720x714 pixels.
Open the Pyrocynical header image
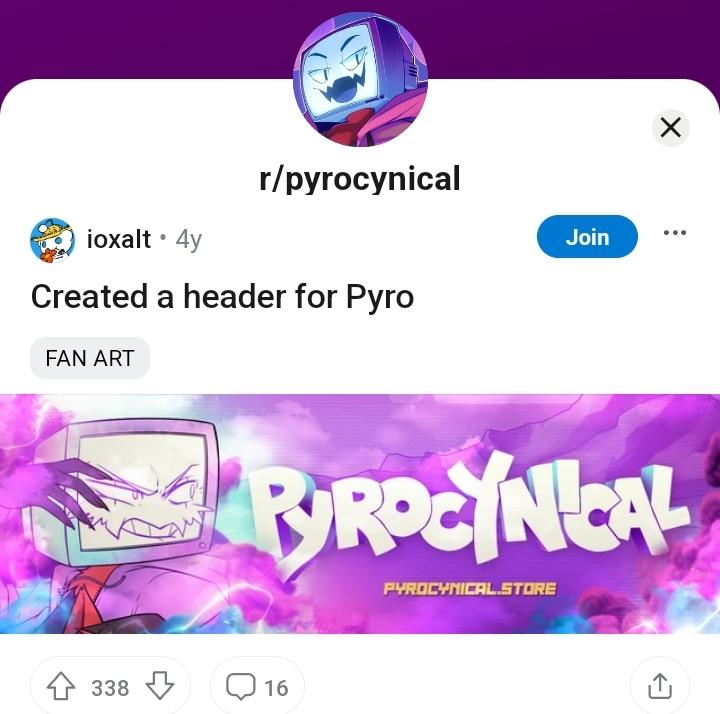pyautogui.click(x=360, y=514)
